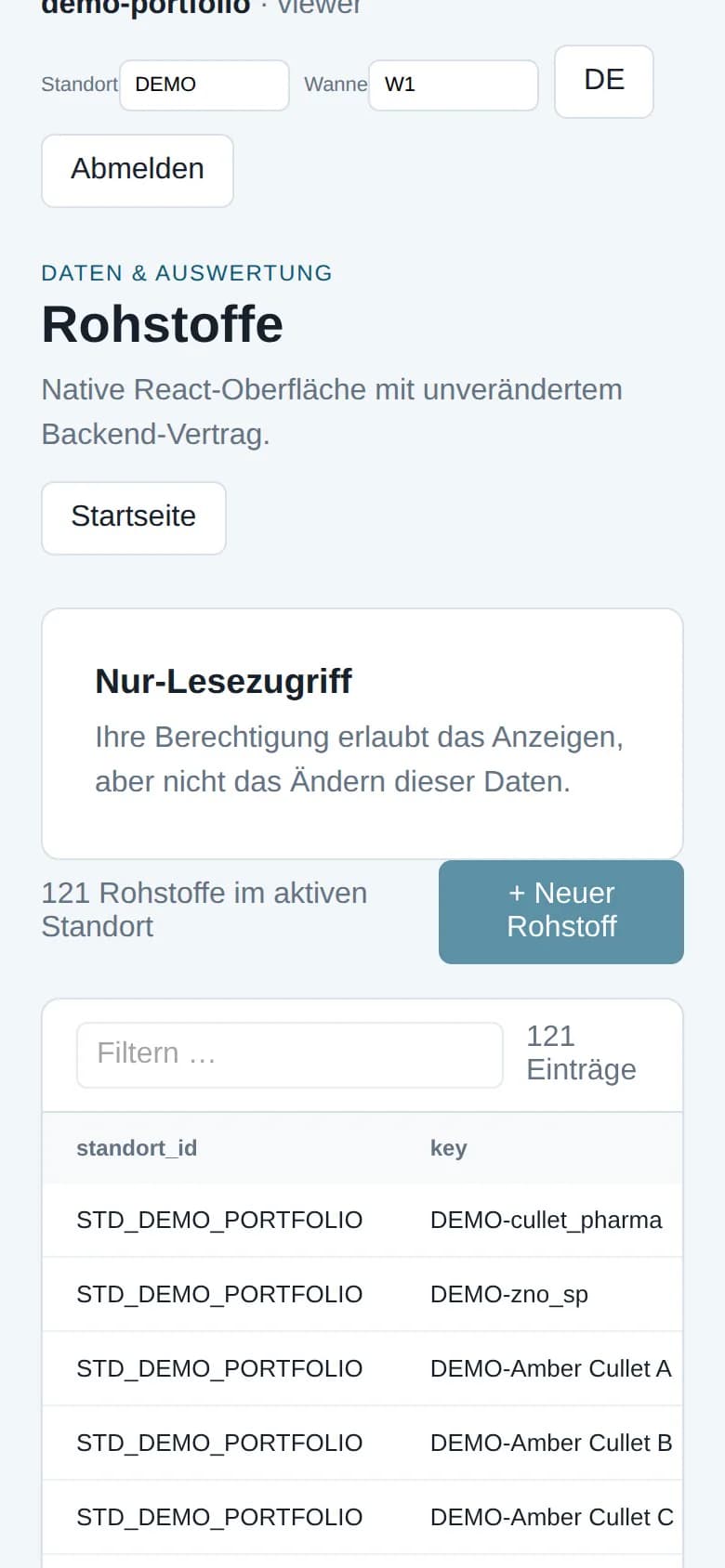Select the DEMO-Amber Cullet C row
This screenshot has height=1568, width=725.
362,1517
